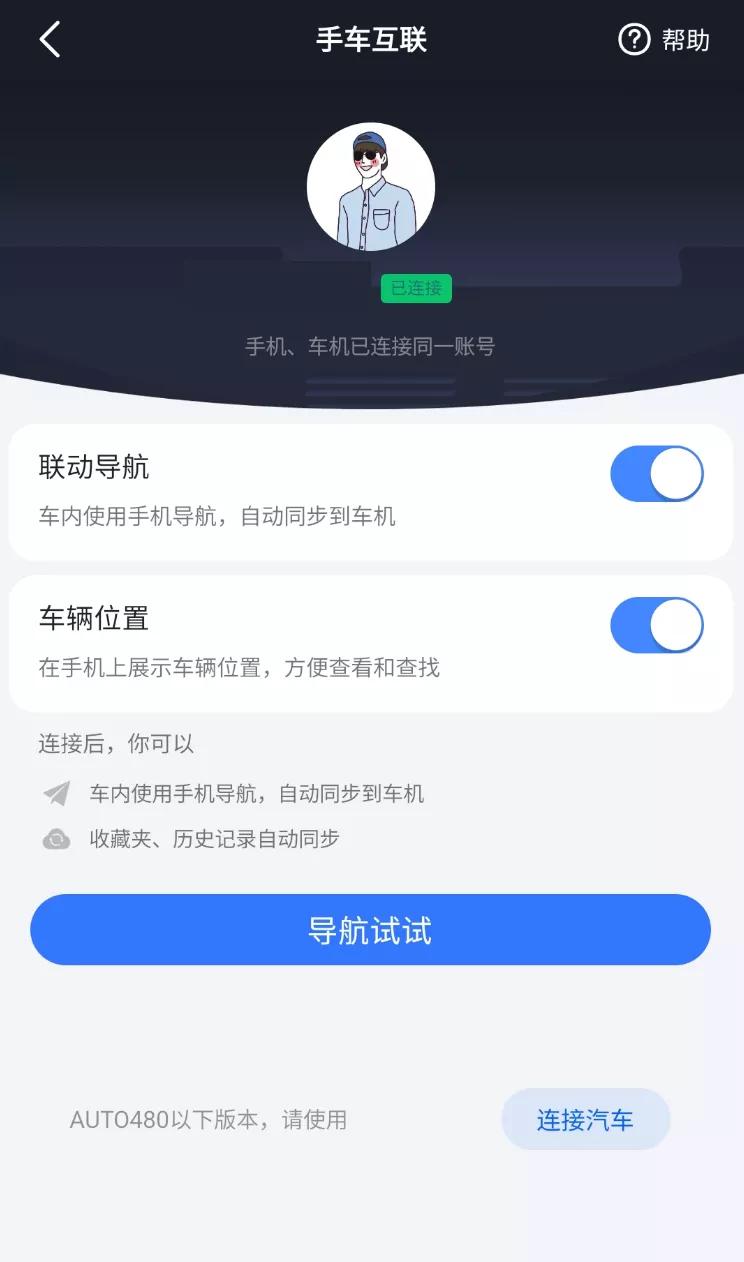Image resolution: width=744 pixels, height=1262 pixels.
Task: Toggle linked navigation sync off
Action: [657, 473]
